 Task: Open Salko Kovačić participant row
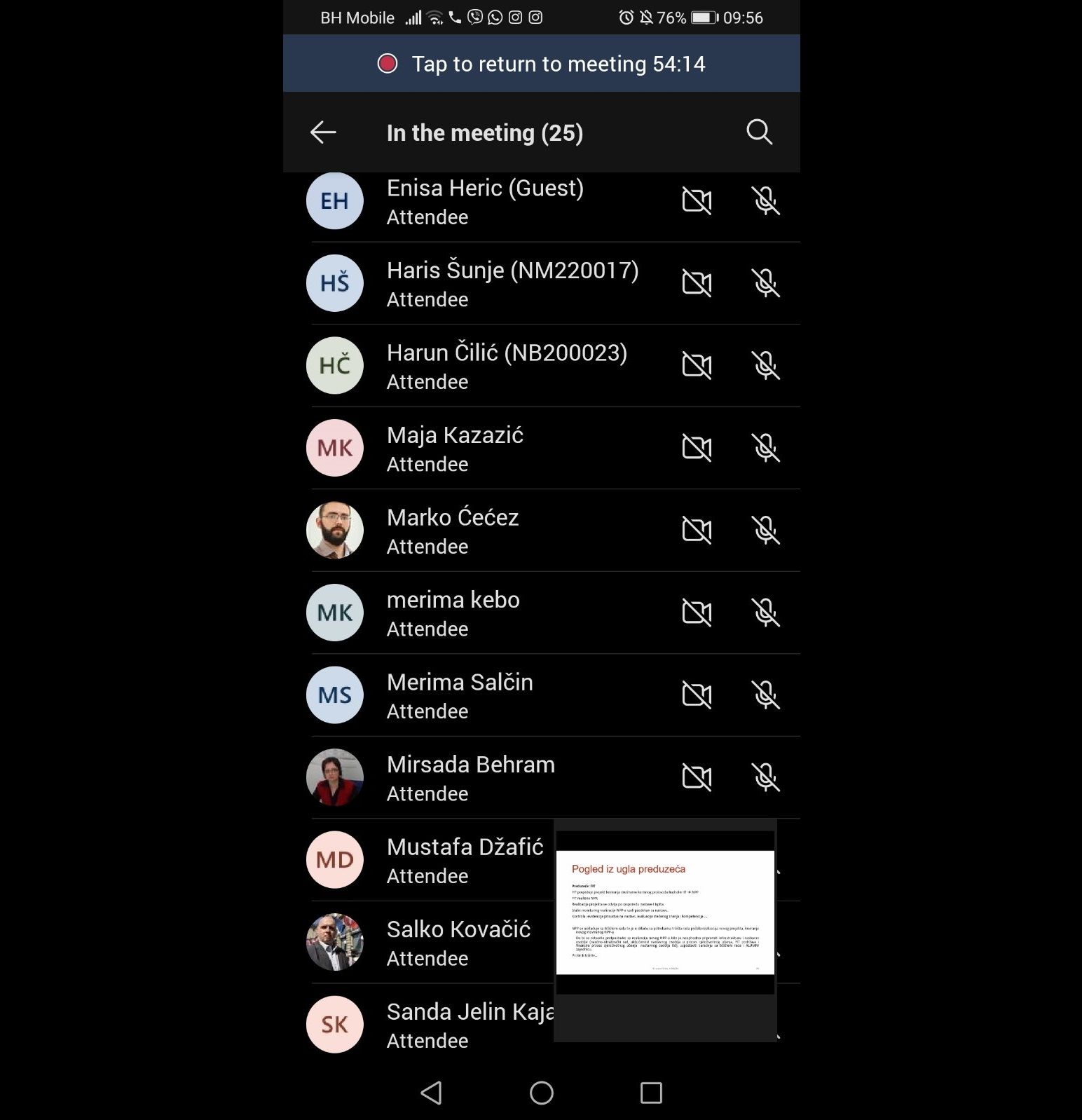pyautogui.click(x=458, y=943)
